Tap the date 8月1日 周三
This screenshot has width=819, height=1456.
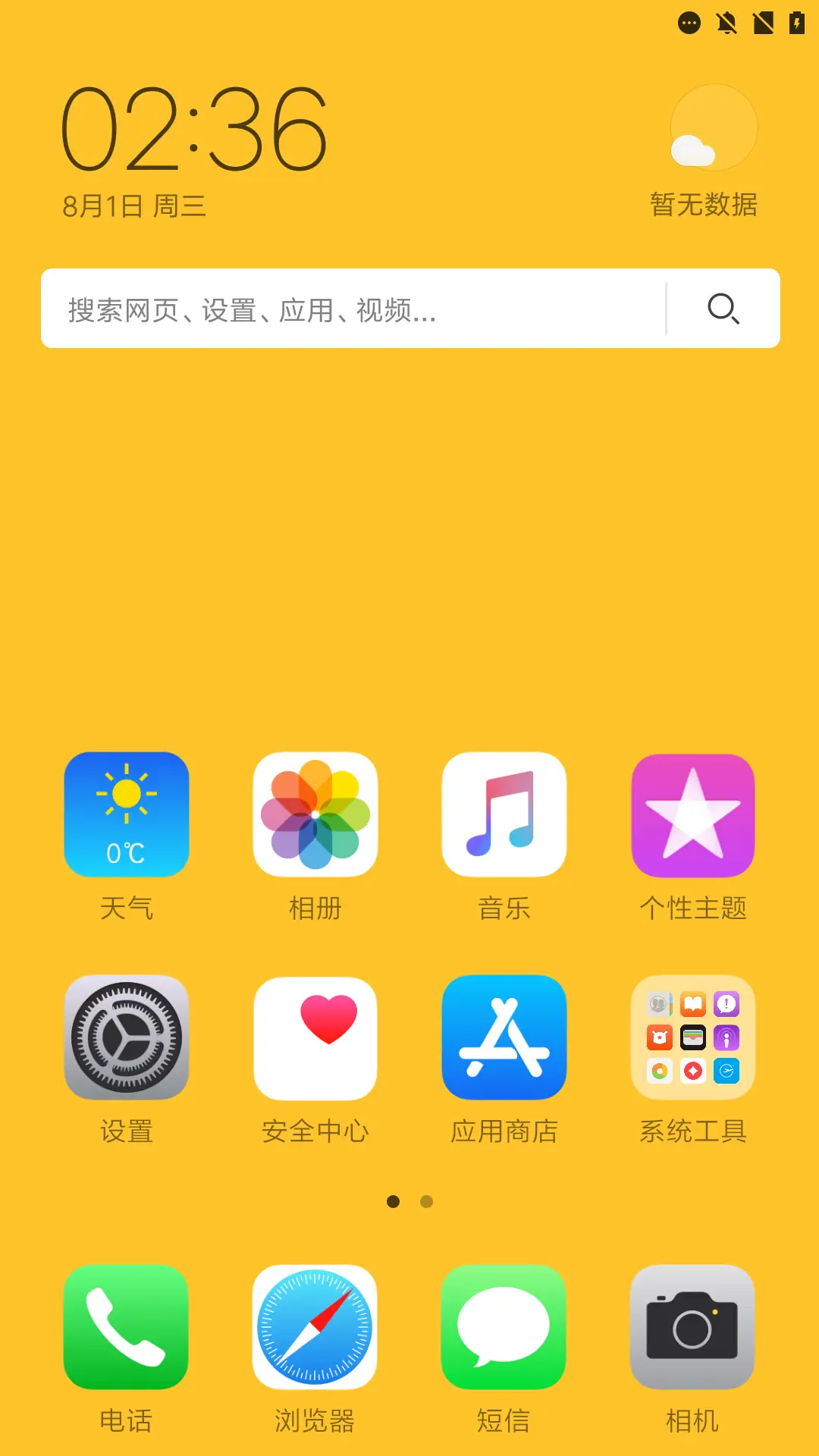(x=135, y=203)
